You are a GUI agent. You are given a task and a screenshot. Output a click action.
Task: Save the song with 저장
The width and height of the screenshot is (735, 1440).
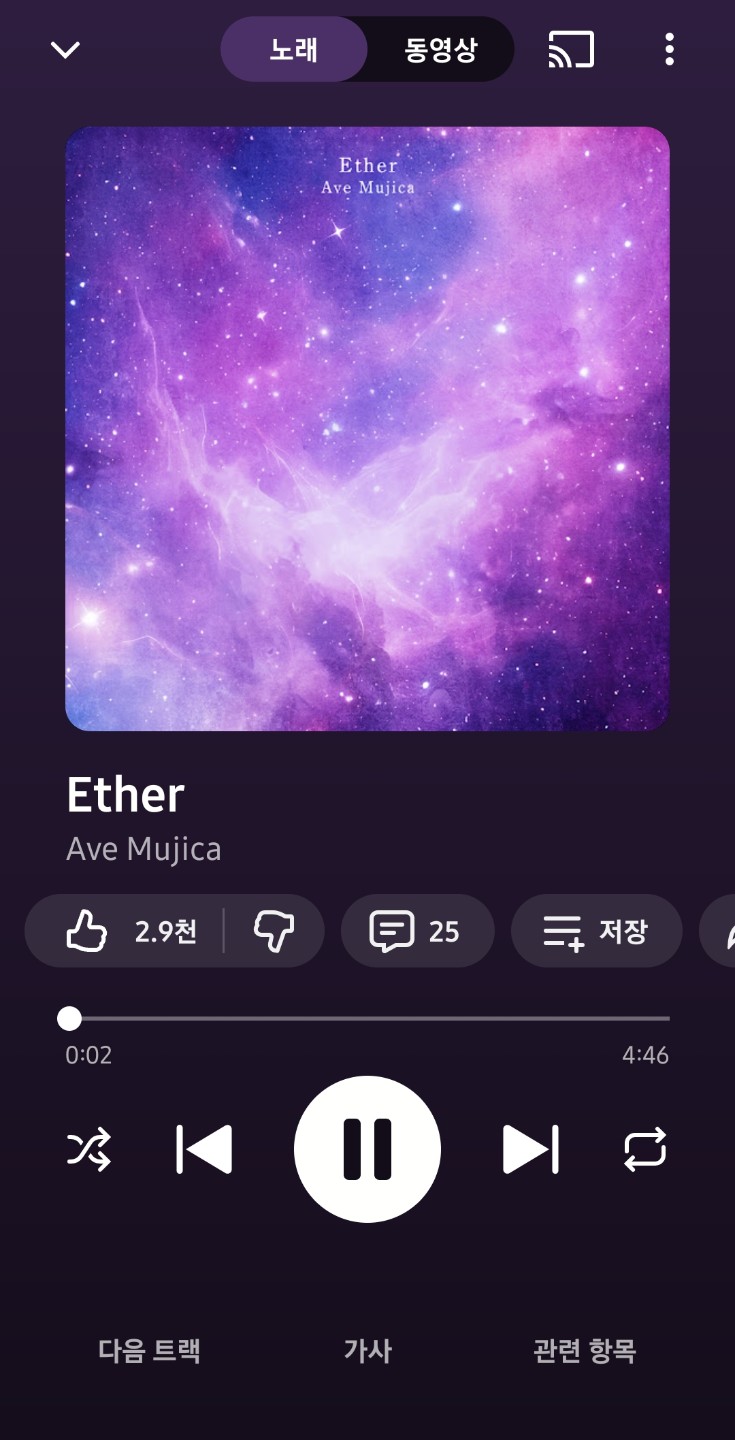point(596,931)
